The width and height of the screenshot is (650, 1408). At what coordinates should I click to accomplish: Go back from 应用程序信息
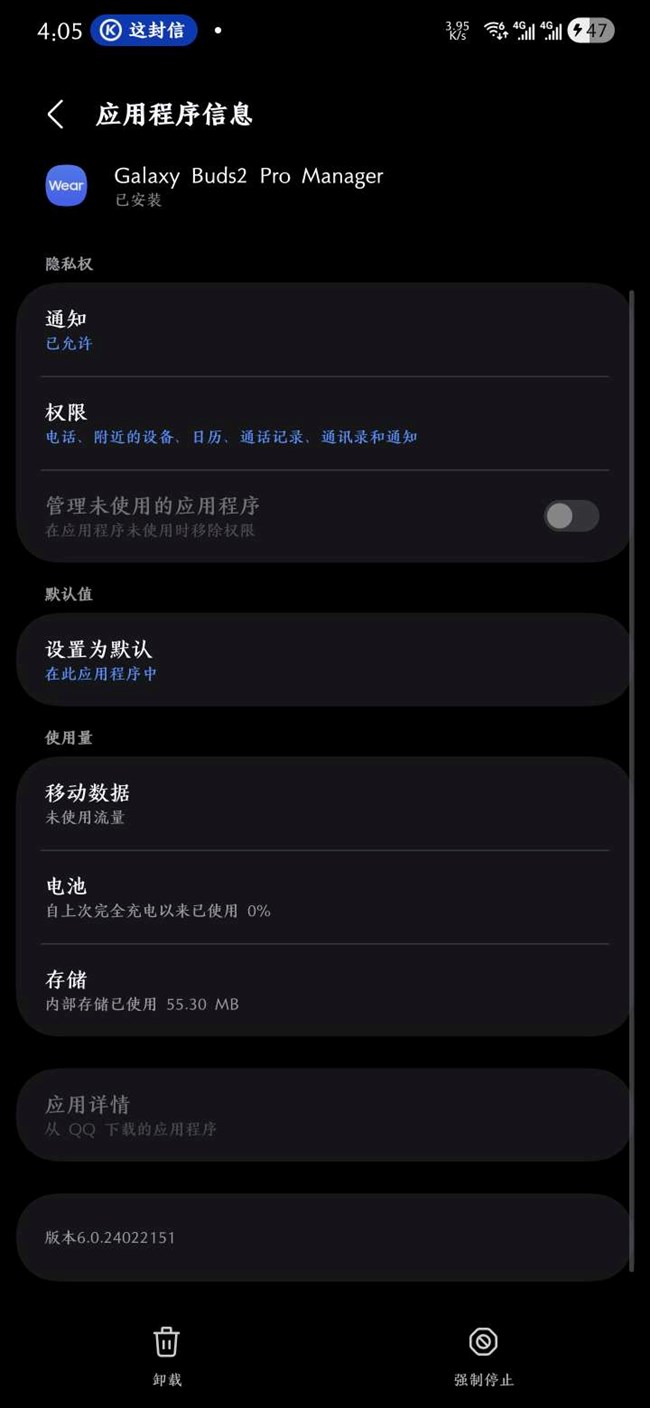coord(56,114)
